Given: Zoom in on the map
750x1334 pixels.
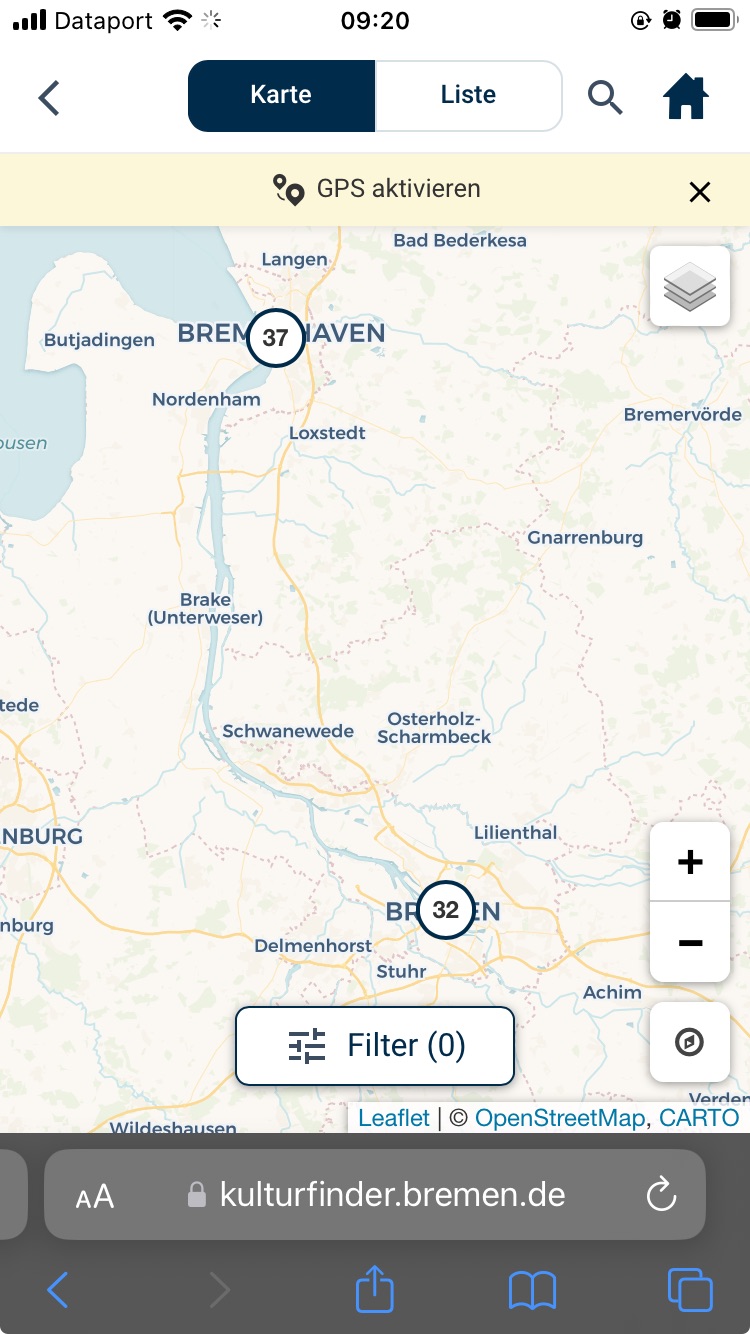Looking at the screenshot, I should [689, 862].
